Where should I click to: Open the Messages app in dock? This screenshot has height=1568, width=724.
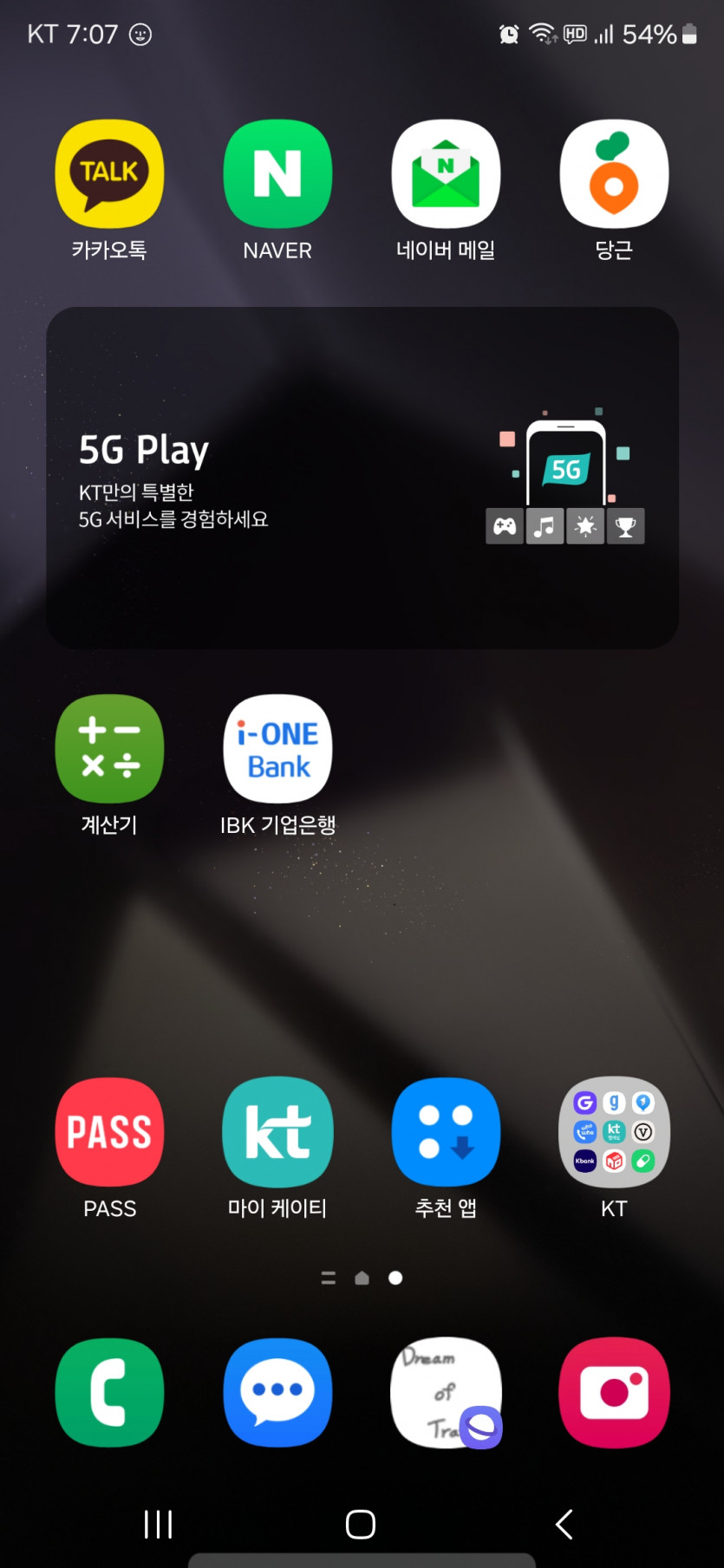pyautogui.click(x=277, y=1392)
